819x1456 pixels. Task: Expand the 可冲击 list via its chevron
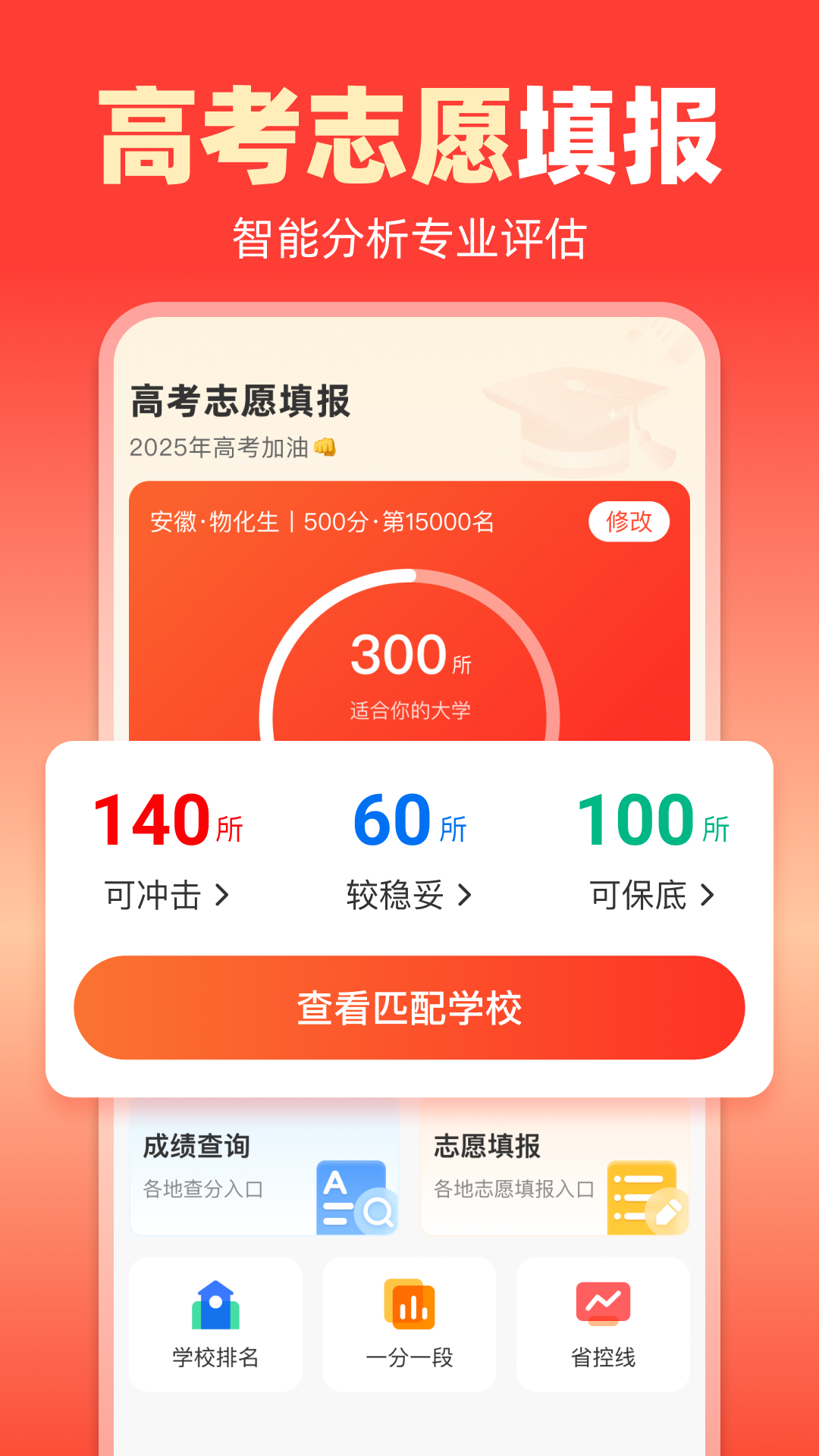click(x=223, y=895)
